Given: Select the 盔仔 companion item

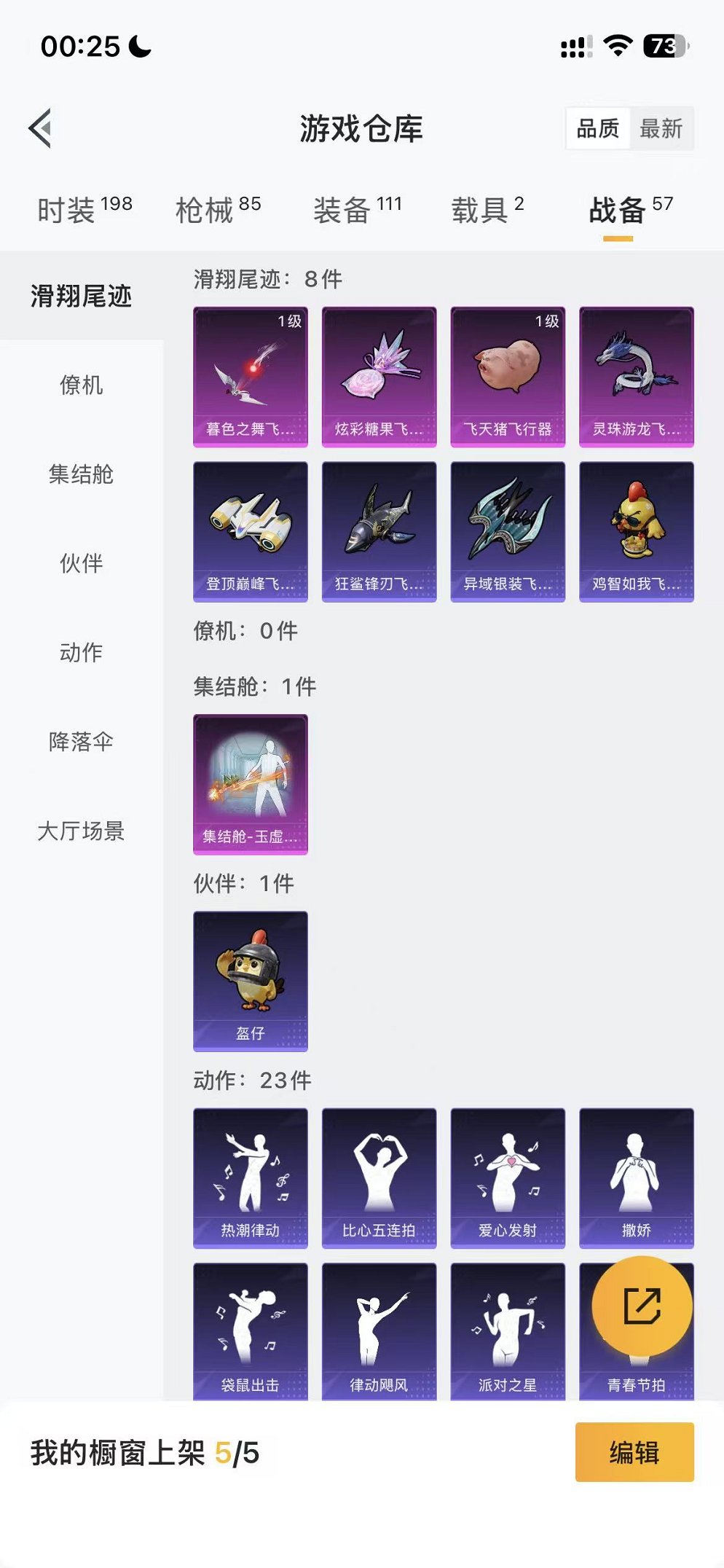Looking at the screenshot, I should 249,980.
